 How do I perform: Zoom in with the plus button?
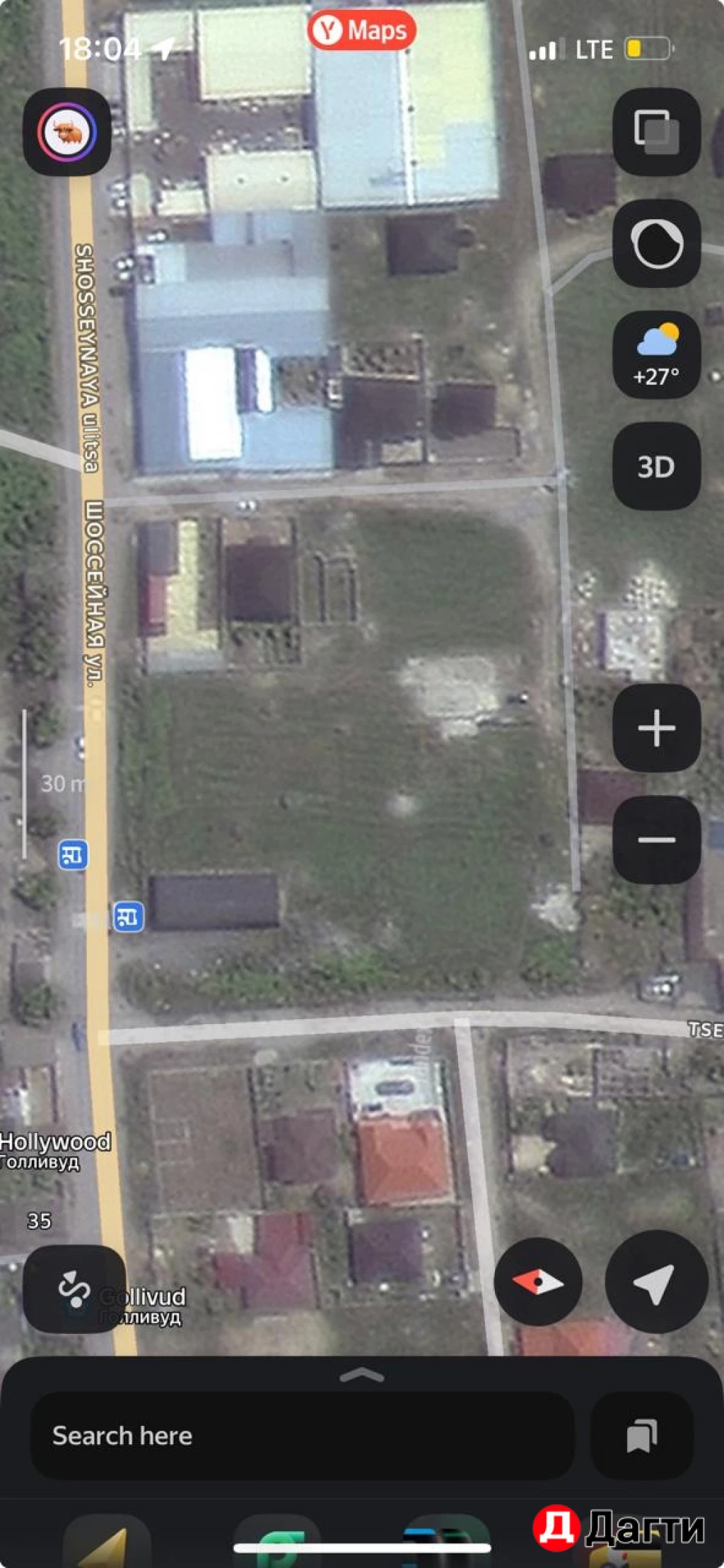click(x=656, y=728)
